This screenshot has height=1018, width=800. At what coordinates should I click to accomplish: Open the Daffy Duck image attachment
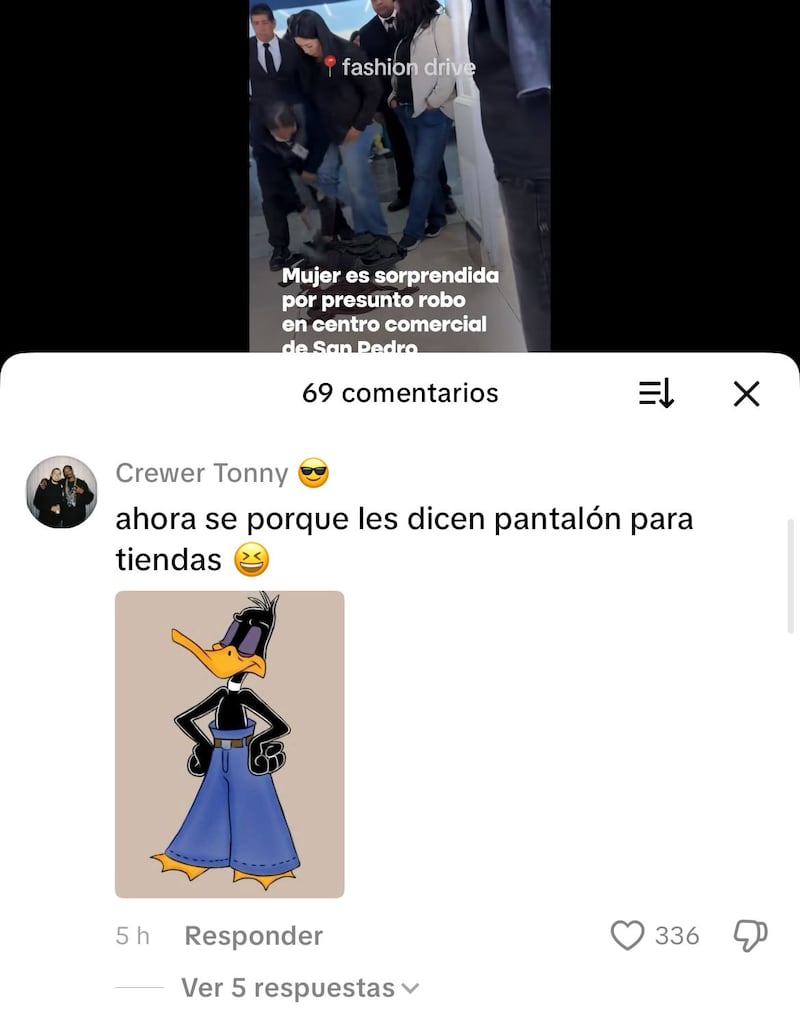pyautogui.click(x=229, y=743)
